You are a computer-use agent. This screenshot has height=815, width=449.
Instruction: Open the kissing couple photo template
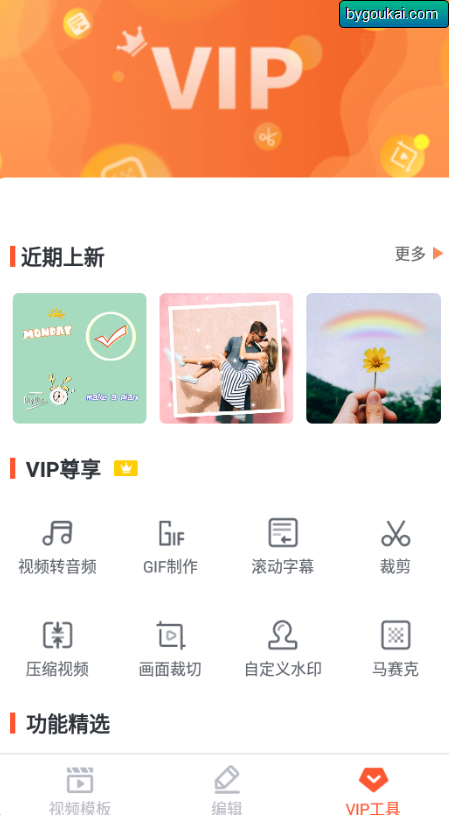point(226,358)
